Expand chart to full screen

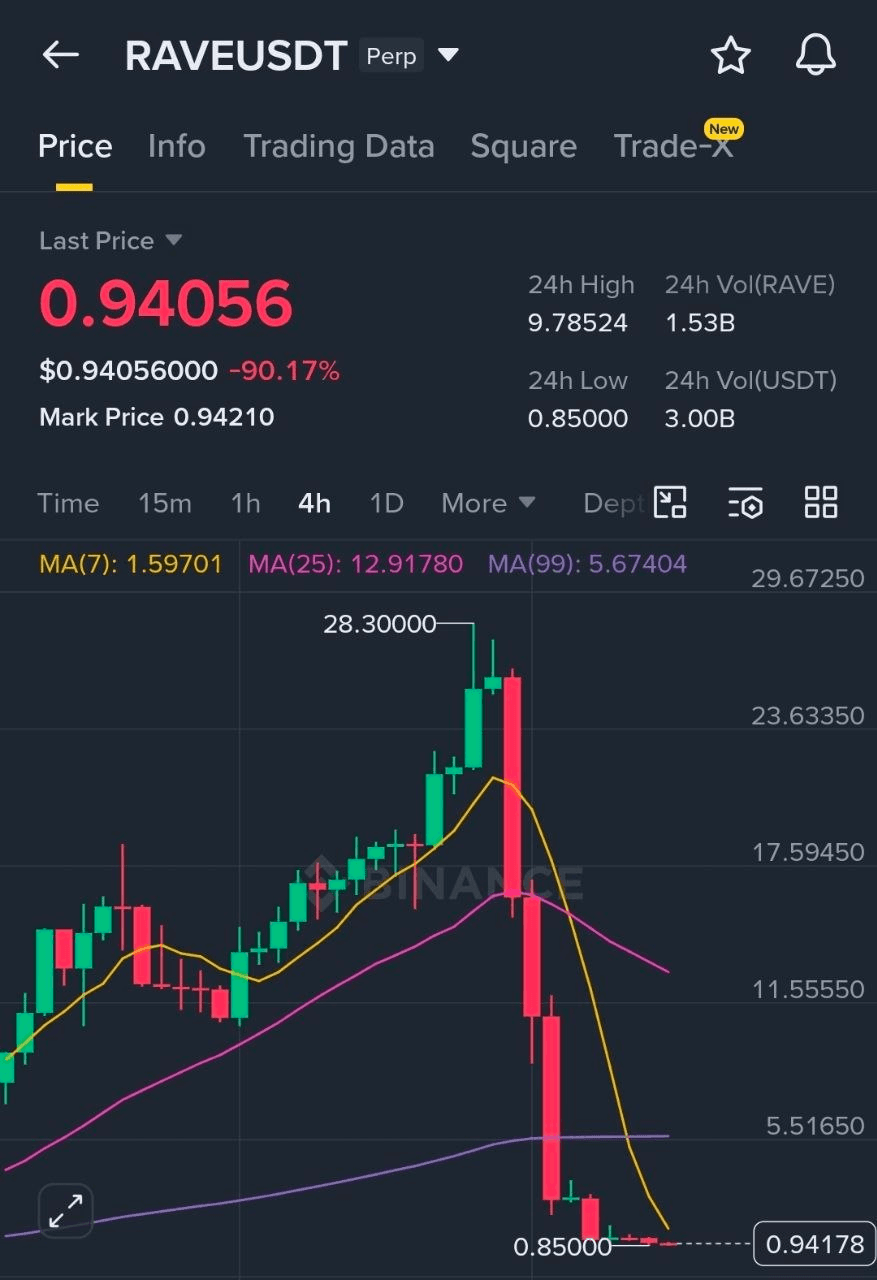pyautogui.click(x=66, y=1211)
